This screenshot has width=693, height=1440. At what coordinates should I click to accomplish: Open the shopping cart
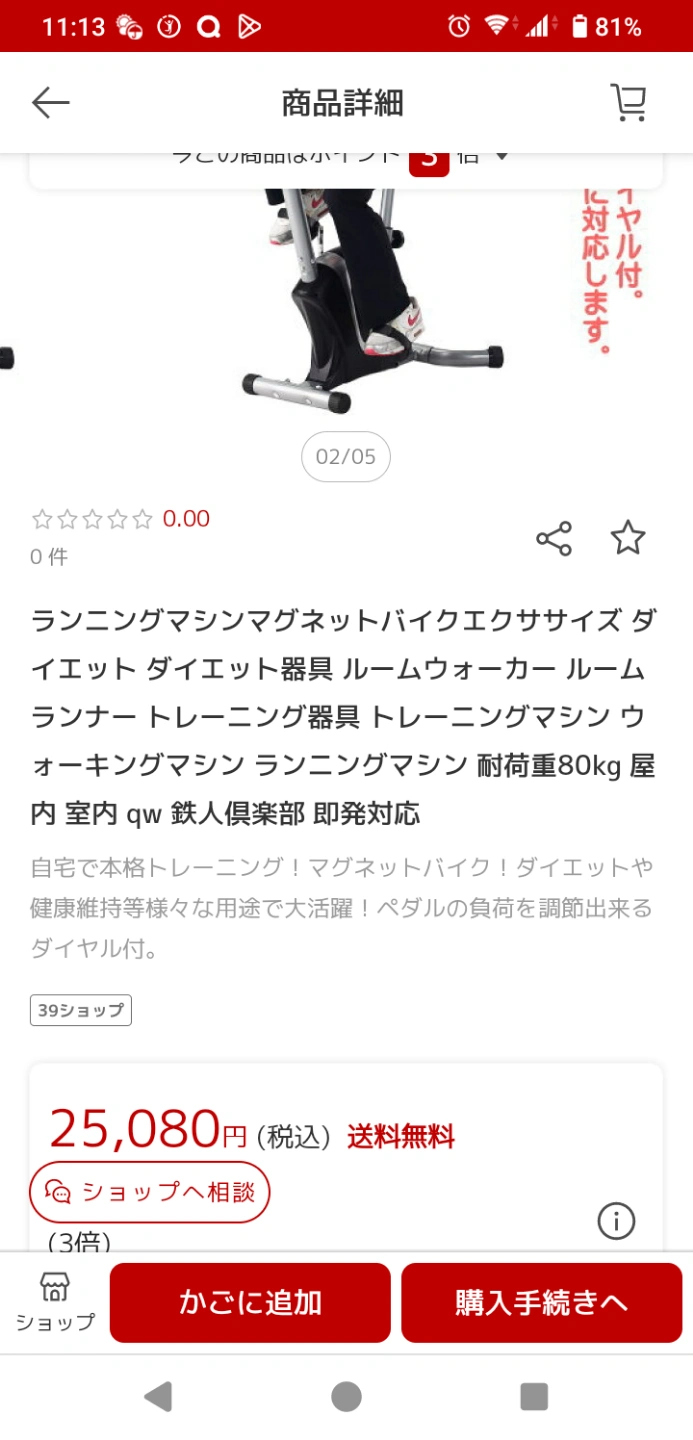point(628,103)
